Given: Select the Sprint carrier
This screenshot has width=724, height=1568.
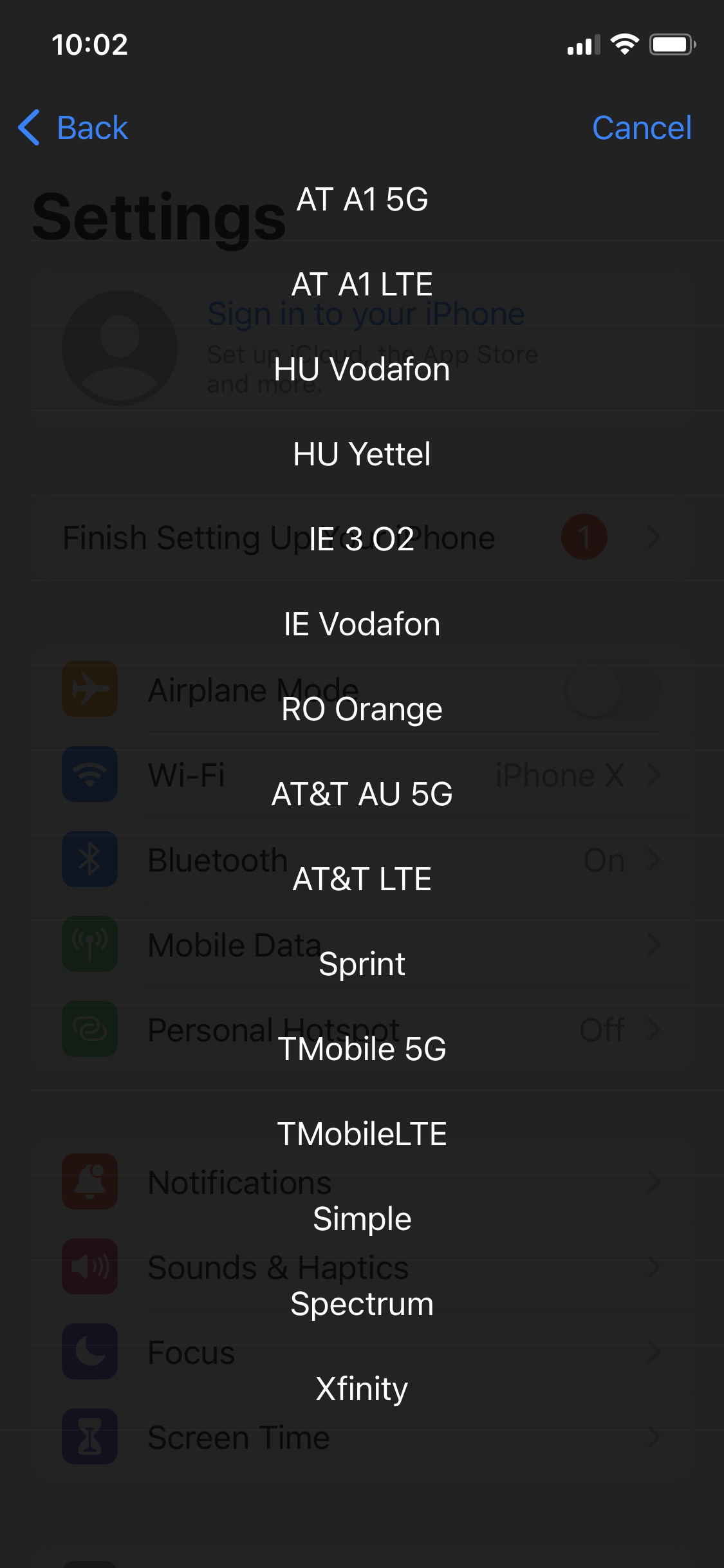Looking at the screenshot, I should click(362, 964).
